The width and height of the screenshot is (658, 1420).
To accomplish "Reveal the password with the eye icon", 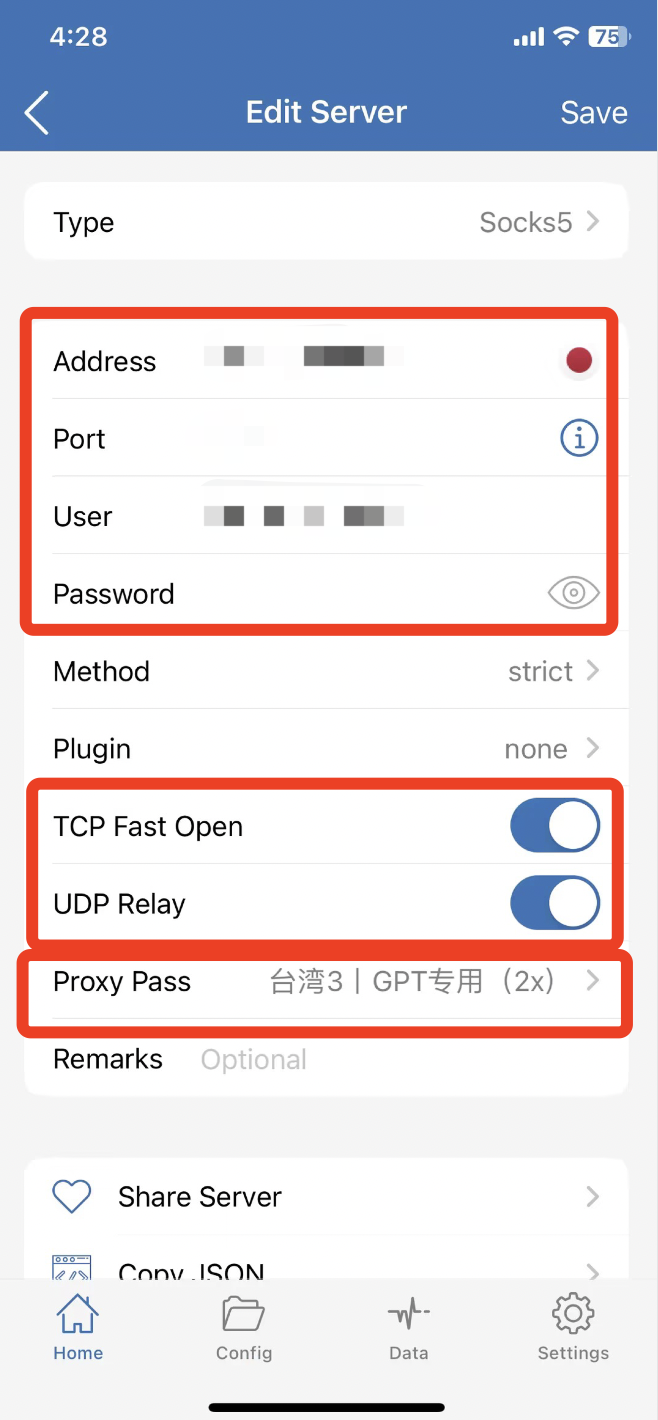I will tap(573, 594).
